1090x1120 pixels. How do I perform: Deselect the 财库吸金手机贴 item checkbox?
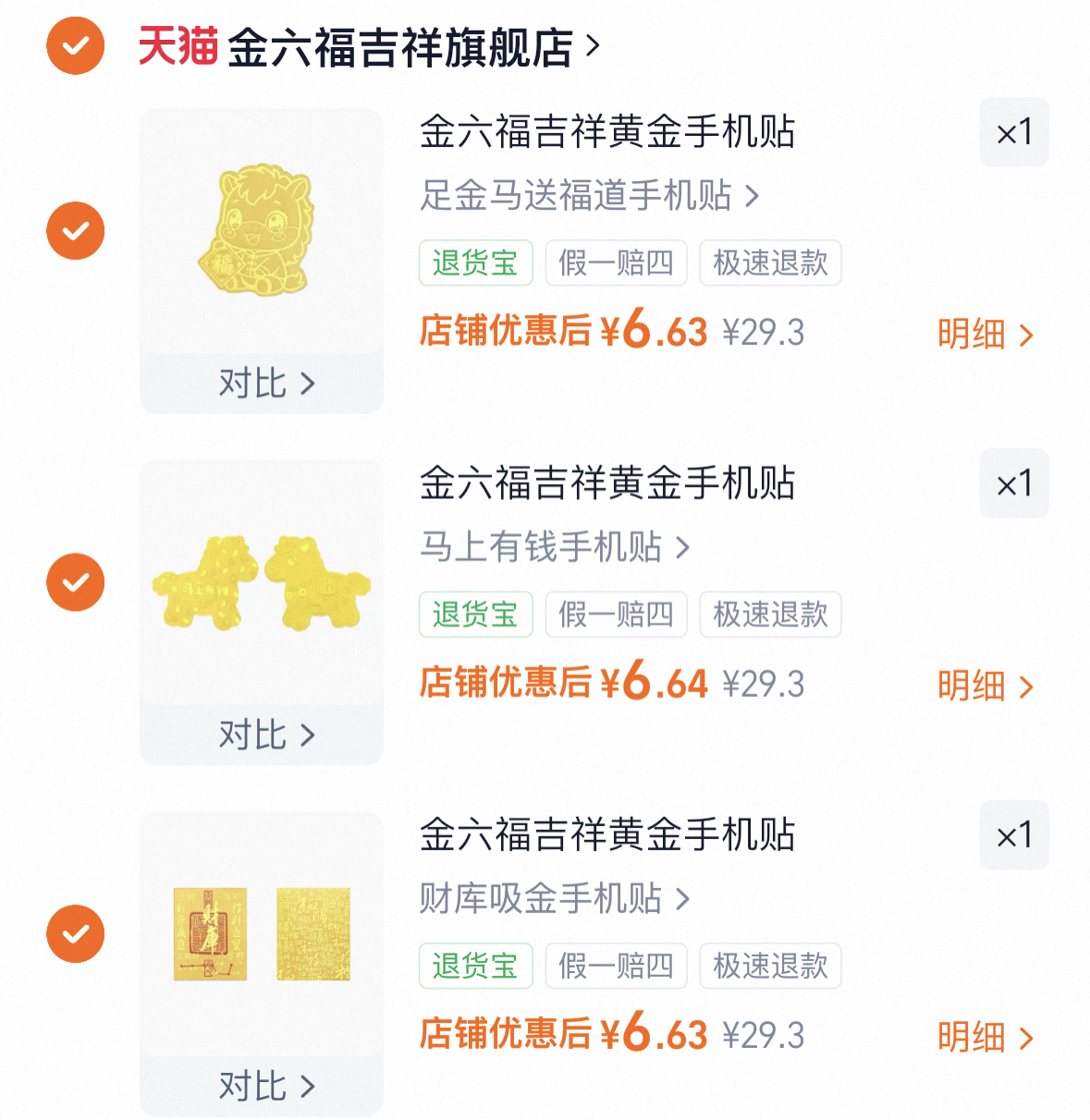[76, 933]
